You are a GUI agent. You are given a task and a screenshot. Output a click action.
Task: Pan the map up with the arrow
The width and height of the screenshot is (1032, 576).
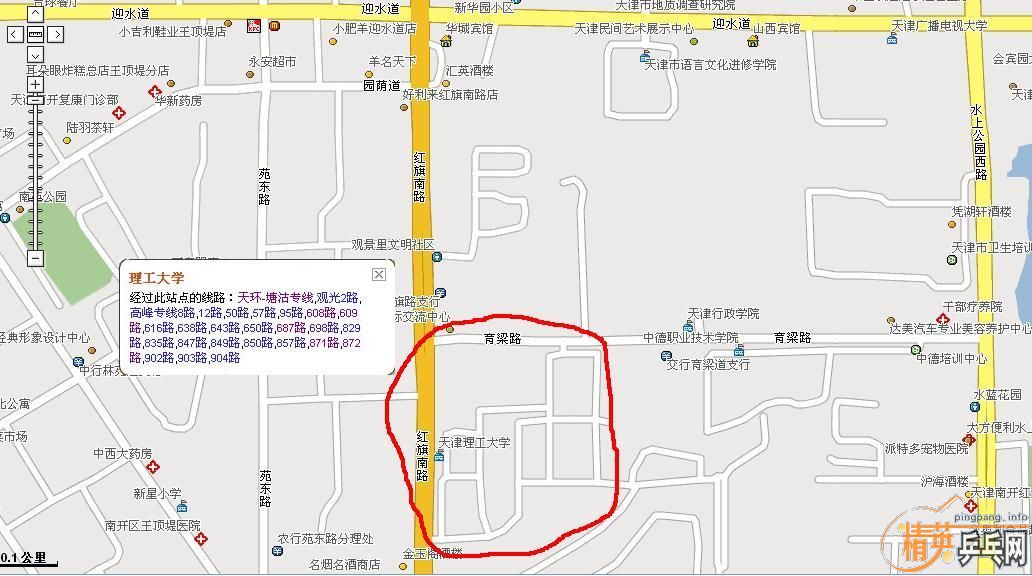tap(35, 15)
